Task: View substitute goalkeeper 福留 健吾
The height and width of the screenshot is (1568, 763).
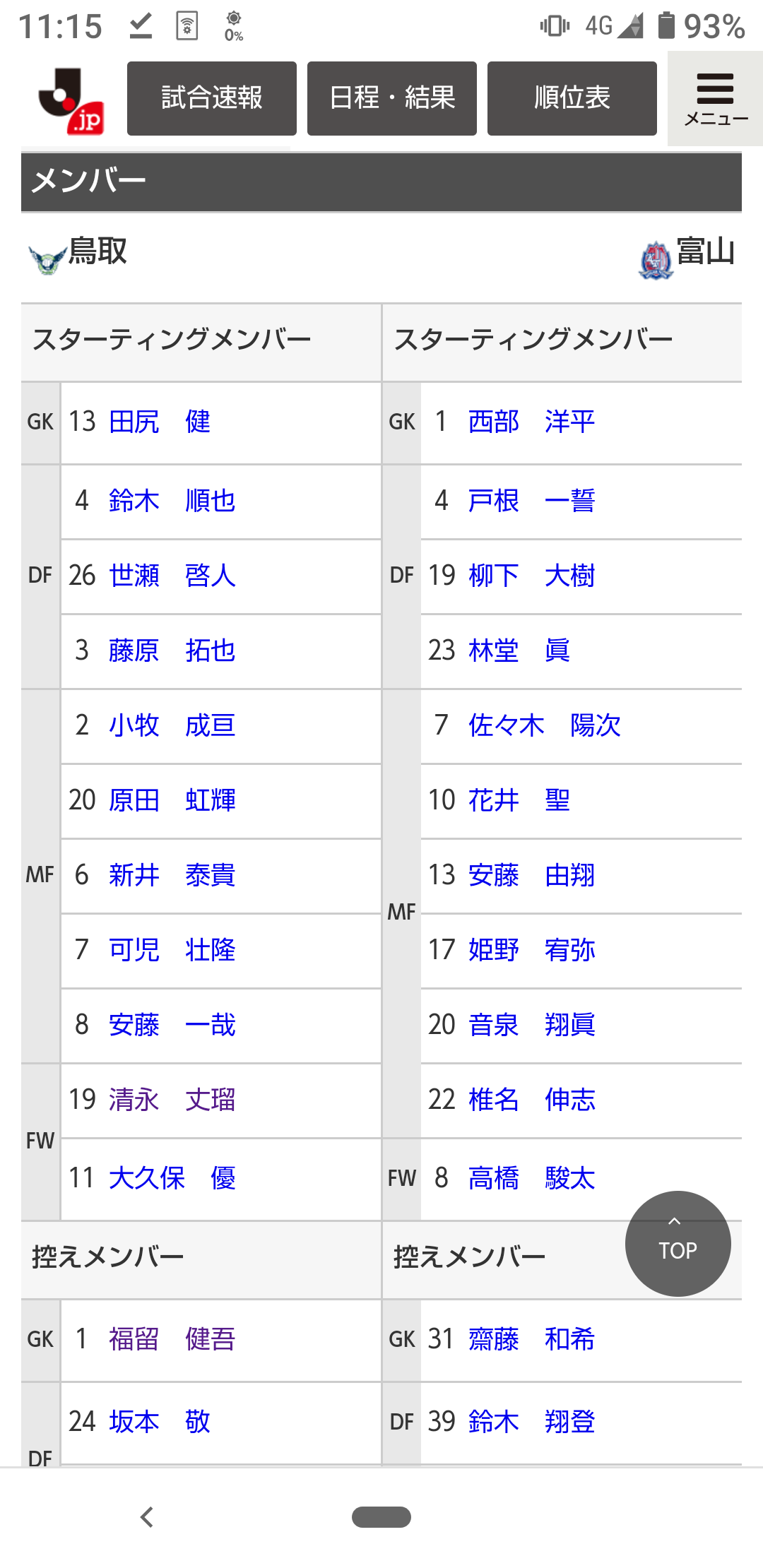Action: coord(172,1339)
